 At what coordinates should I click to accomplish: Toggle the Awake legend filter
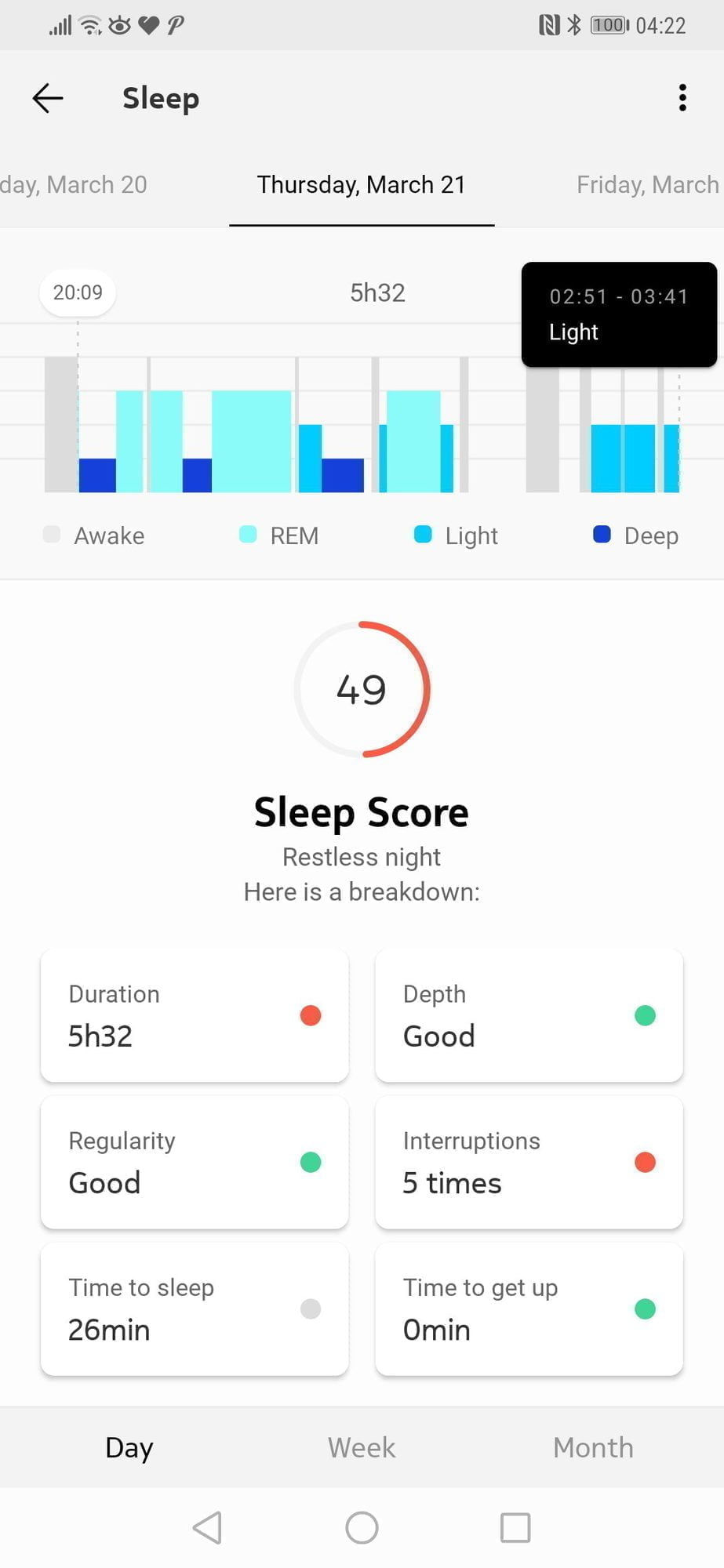(x=95, y=535)
